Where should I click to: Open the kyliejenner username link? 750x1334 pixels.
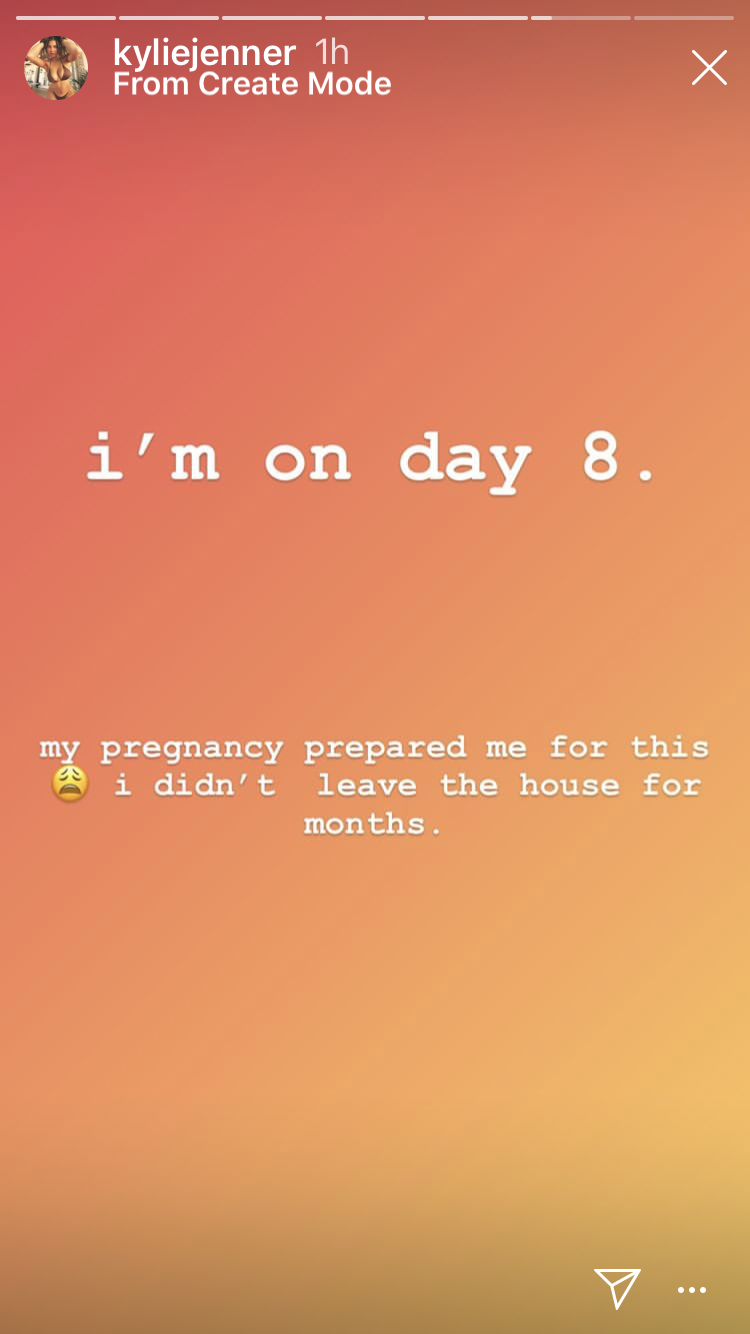point(205,51)
